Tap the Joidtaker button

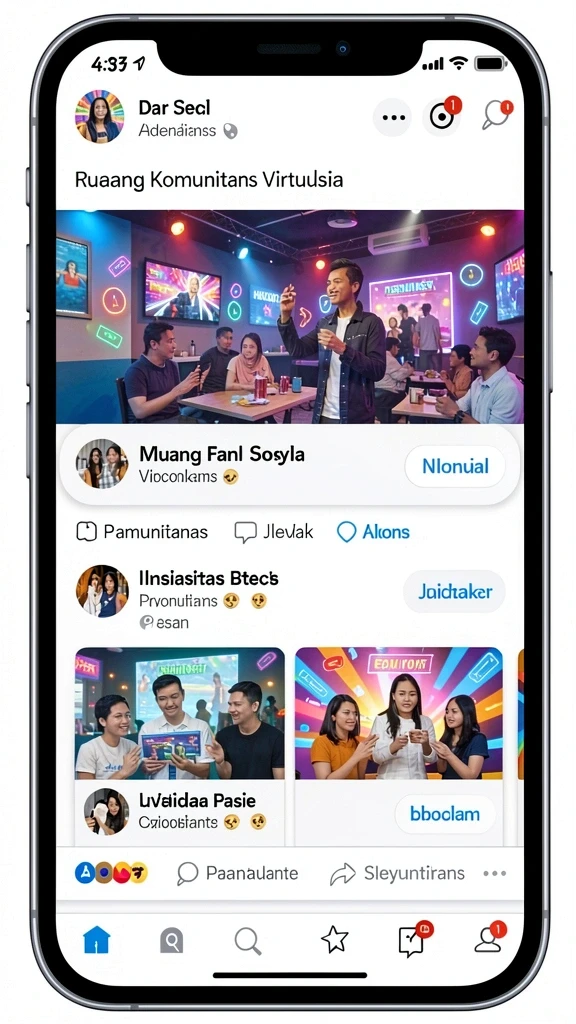tap(454, 592)
